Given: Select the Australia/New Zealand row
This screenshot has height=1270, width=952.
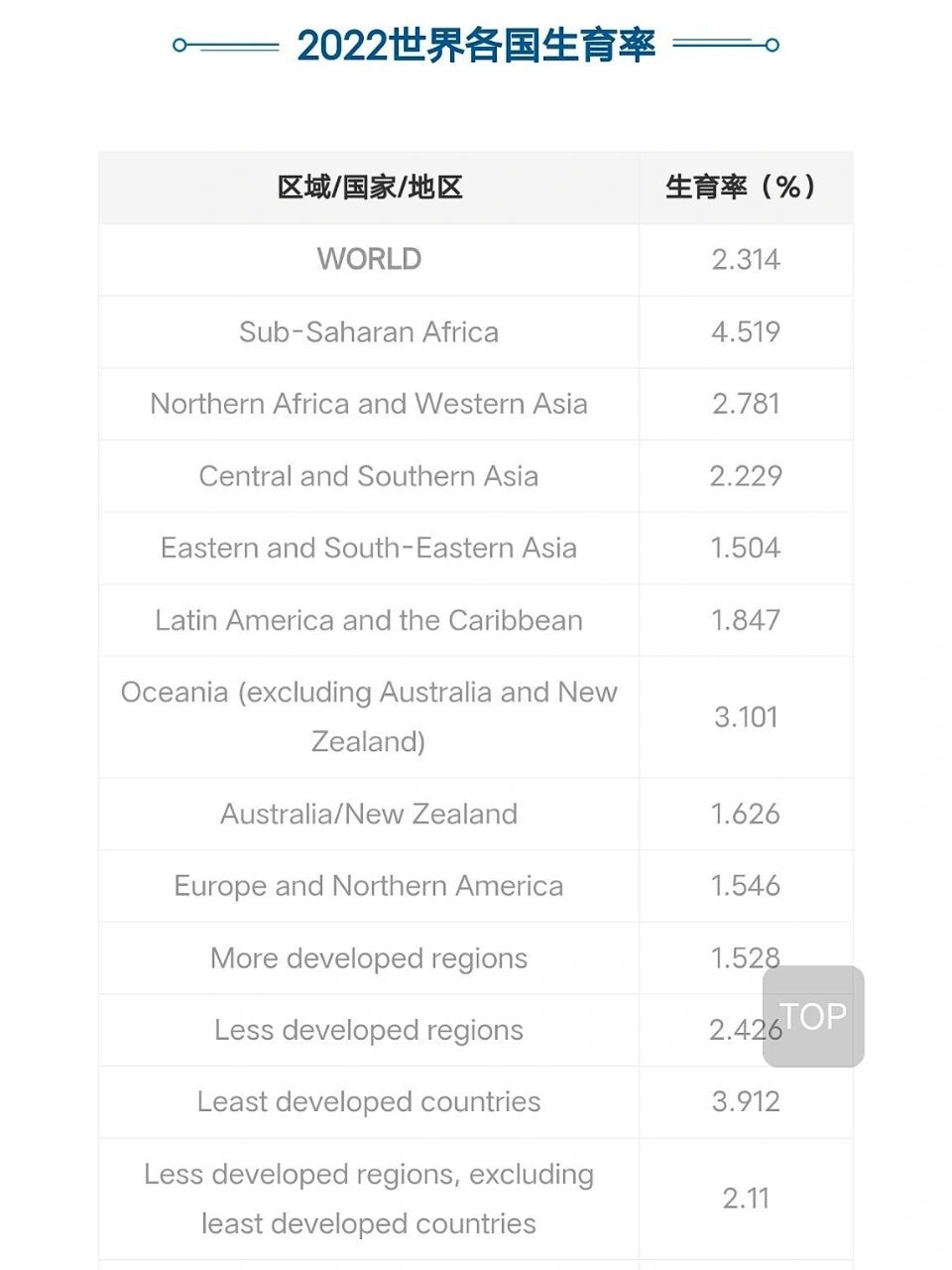Looking at the screenshot, I should point(369,814).
